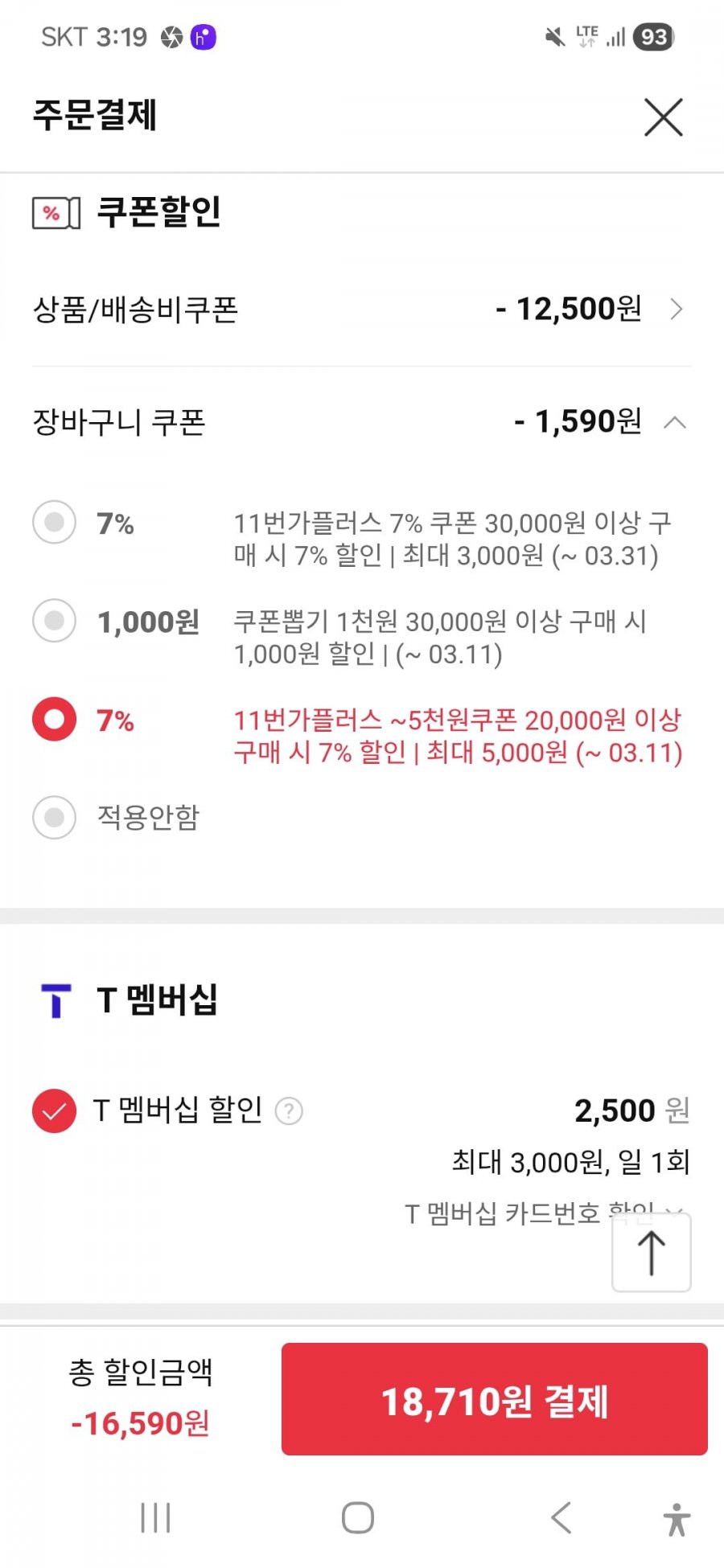Uncheck the T 멤버십 할인 checkbox
The width and height of the screenshot is (724, 1568).
(x=54, y=1110)
